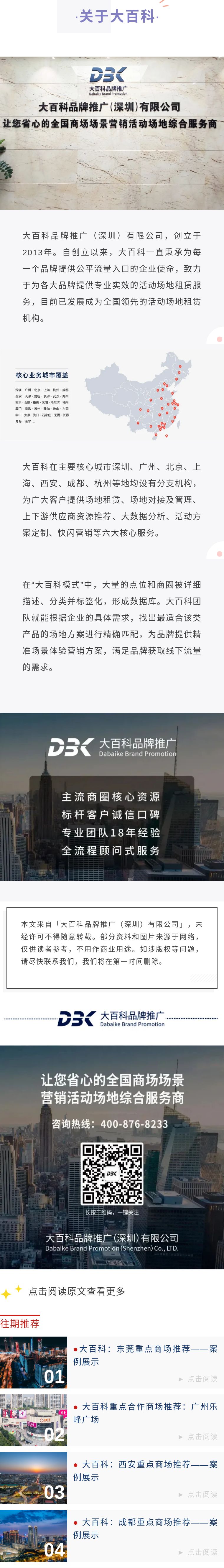Read the 西安重点商场推荐 article
The height and width of the screenshot is (1568, 224).
[145, 1470]
